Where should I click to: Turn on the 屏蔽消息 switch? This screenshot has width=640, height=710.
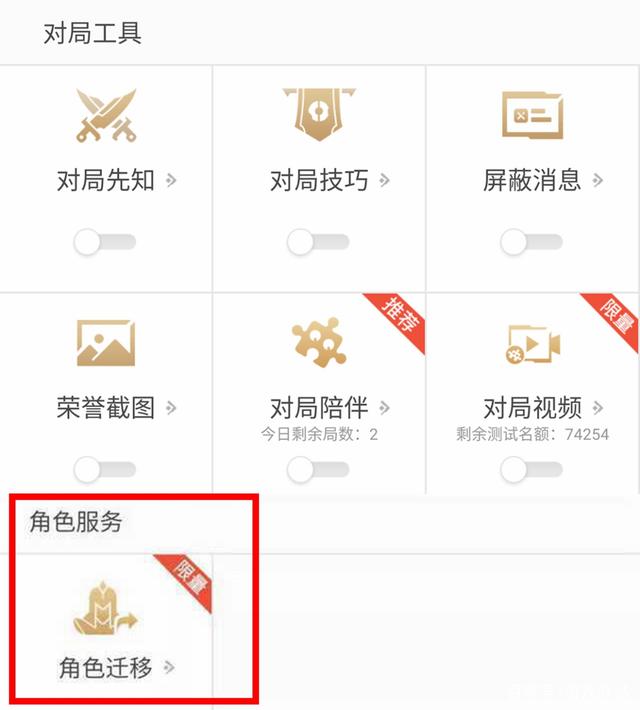pos(531,242)
